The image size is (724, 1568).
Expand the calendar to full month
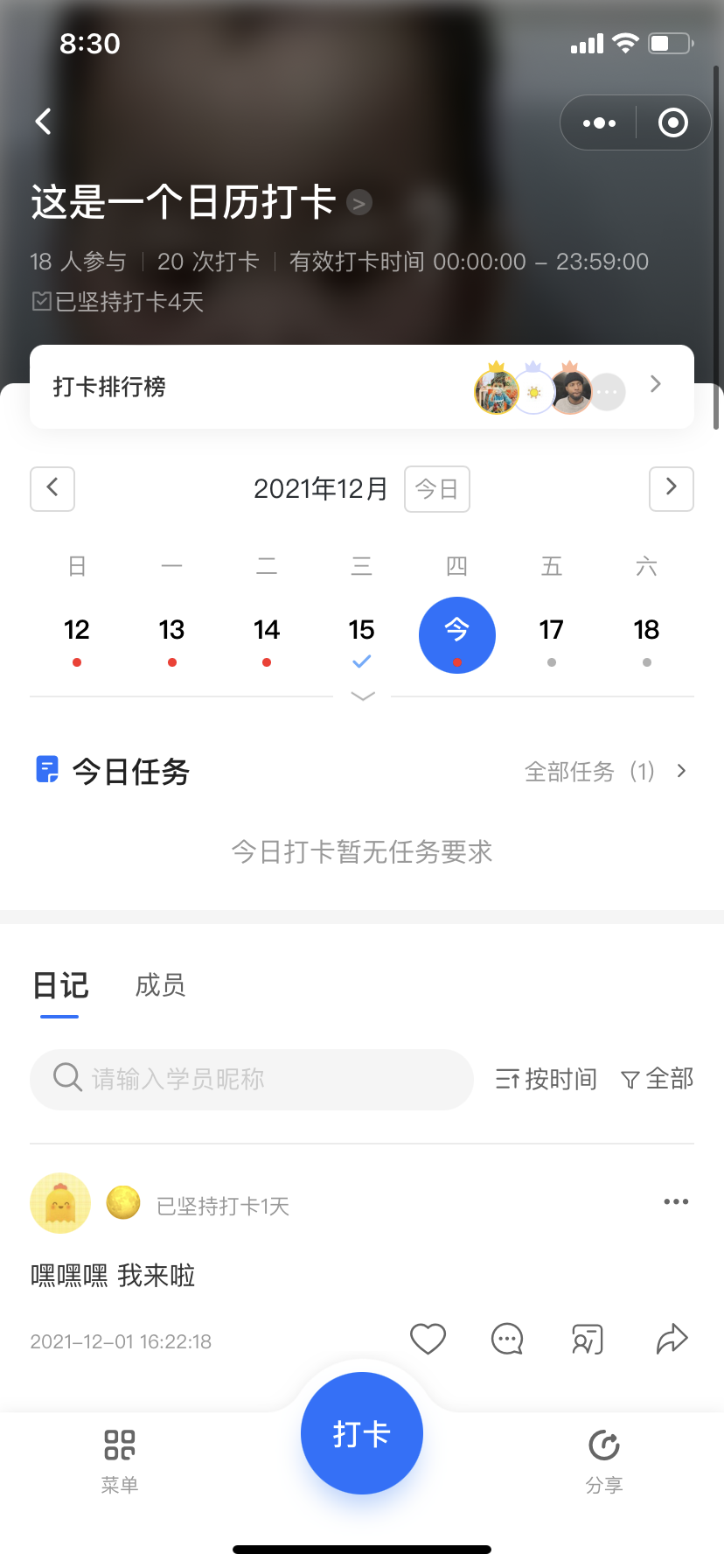(x=362, y=696)
